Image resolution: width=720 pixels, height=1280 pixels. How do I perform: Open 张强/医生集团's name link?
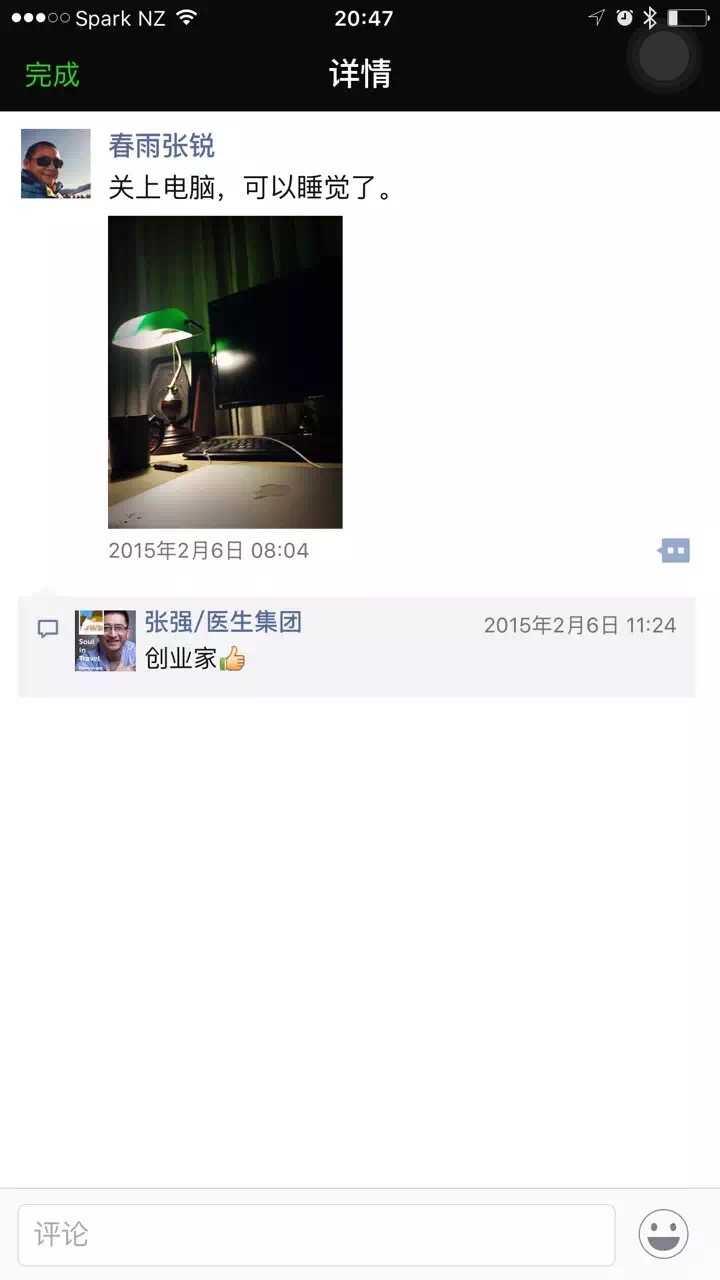pos(220,621)
